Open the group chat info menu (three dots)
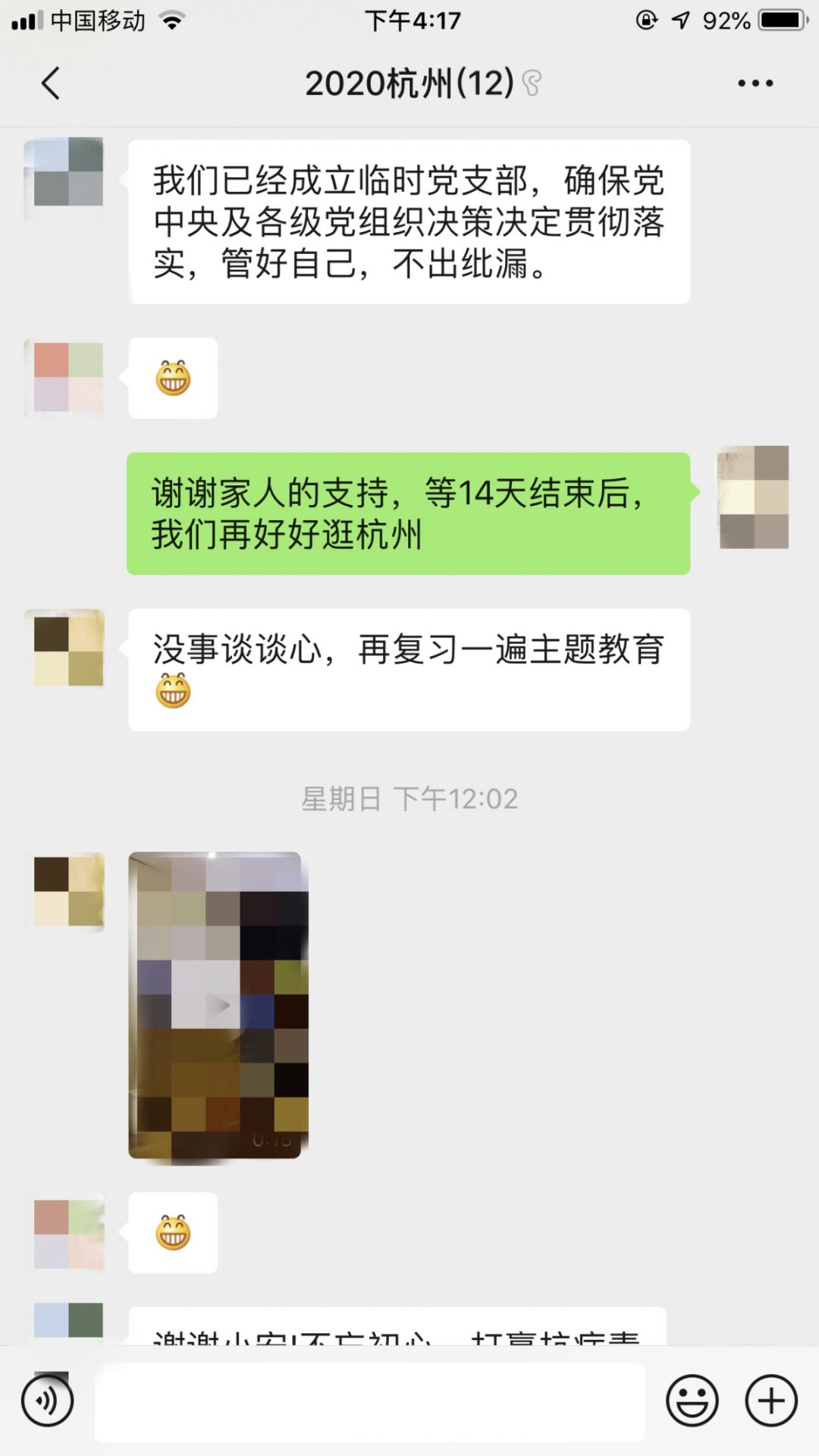 click(755, 83)
